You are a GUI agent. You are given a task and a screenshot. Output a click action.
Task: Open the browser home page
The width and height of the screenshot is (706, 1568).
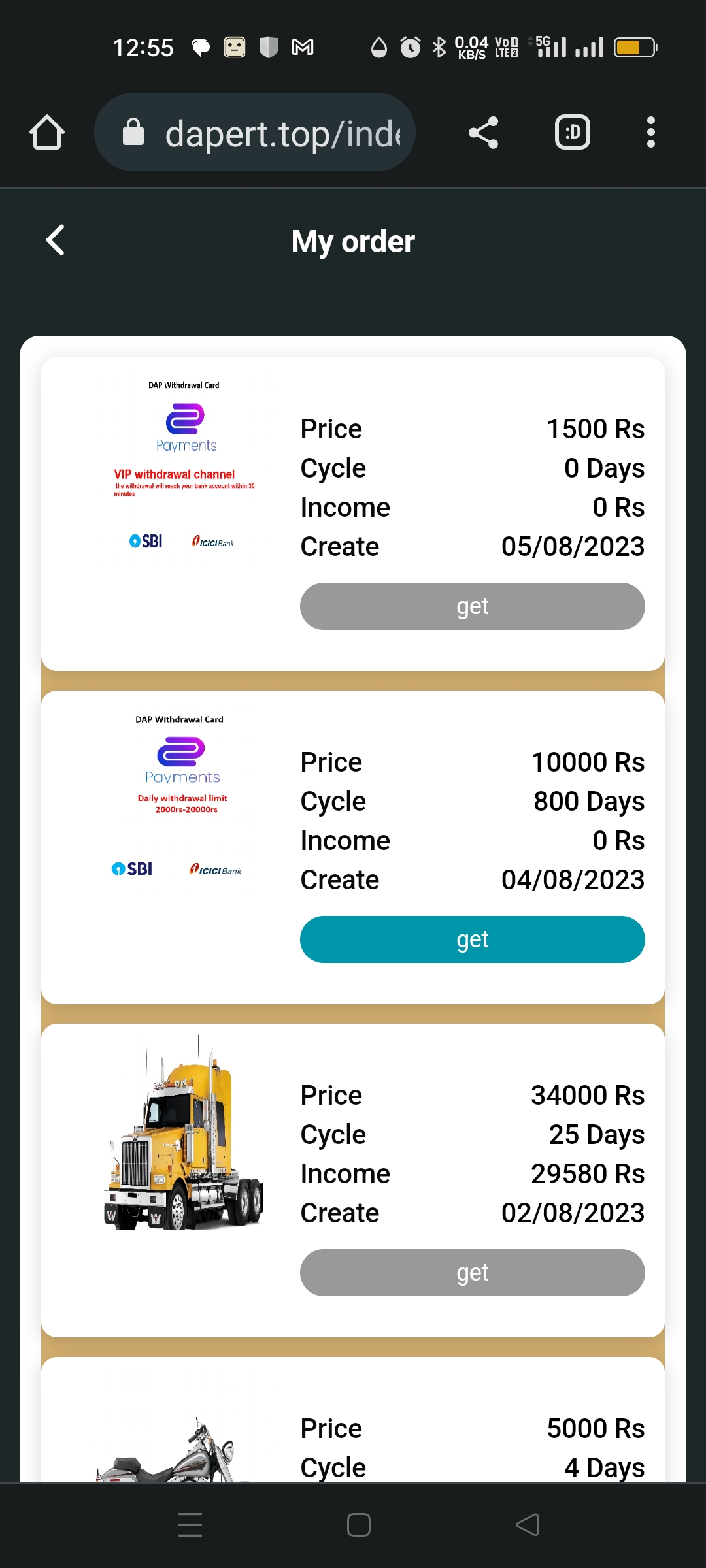coord(47,133)
